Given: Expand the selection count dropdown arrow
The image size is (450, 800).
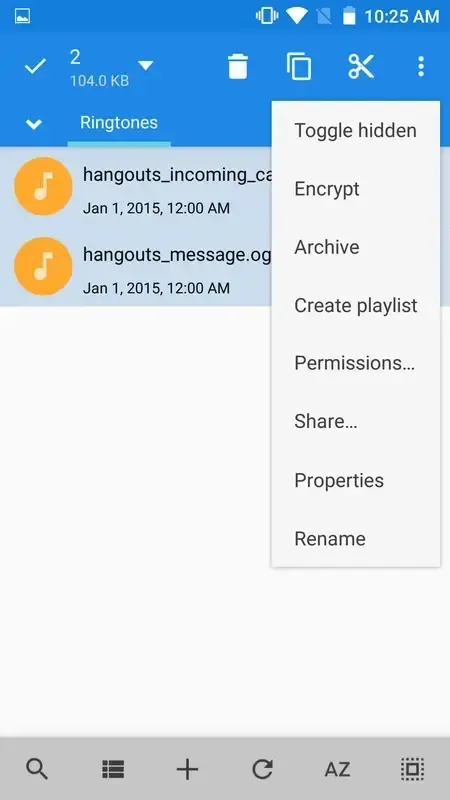Looking at the screenshot, I should (x=145, y=65).
